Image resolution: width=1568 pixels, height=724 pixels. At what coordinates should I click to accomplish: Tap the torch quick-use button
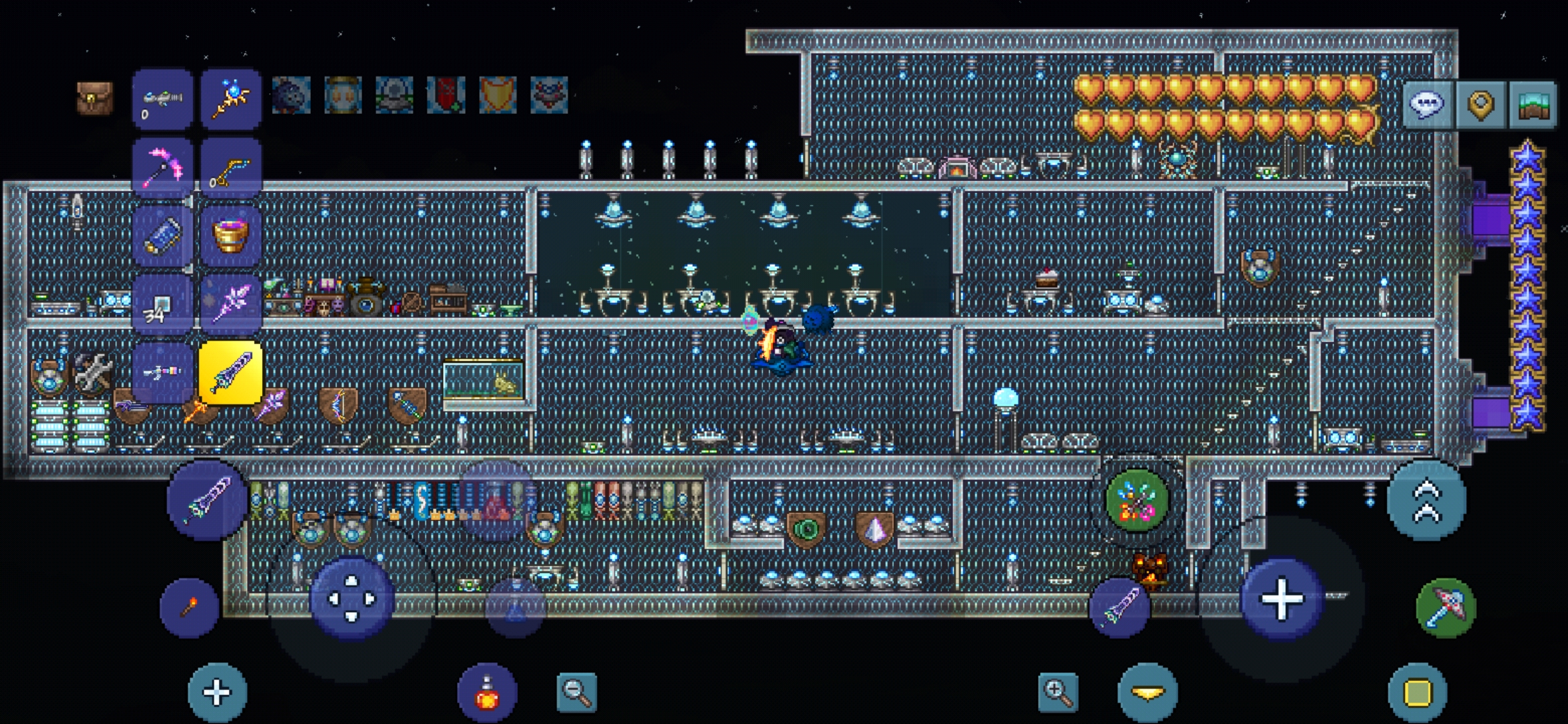(x=190, y=607)
